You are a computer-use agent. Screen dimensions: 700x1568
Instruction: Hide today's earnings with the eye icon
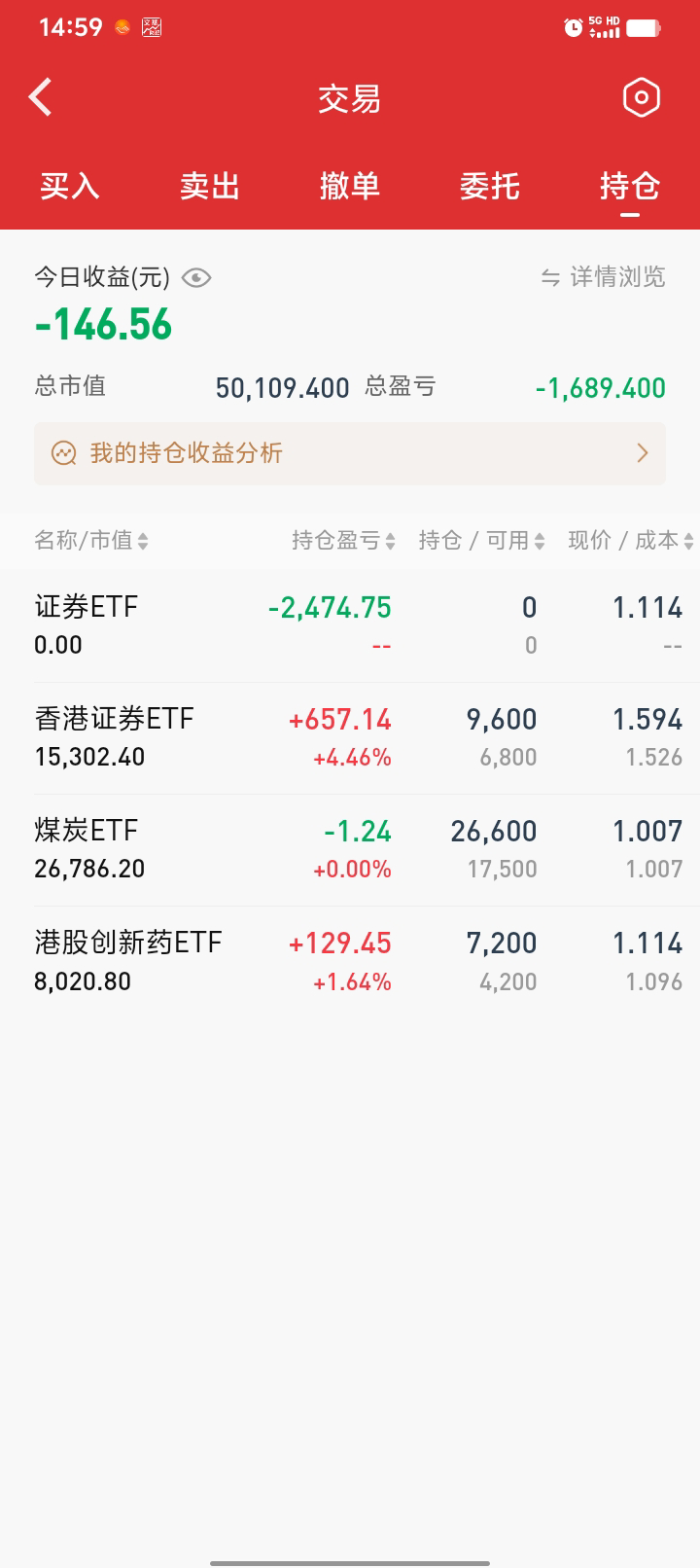coord(196,278)
